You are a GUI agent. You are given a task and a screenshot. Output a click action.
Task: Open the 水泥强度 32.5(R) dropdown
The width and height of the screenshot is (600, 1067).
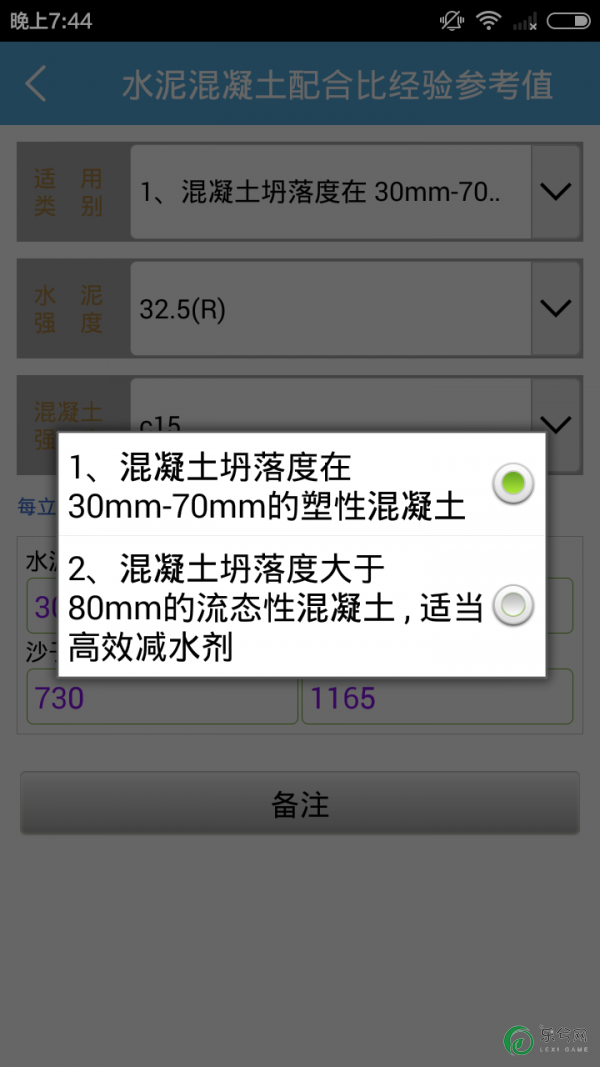(x=555, y=308)
